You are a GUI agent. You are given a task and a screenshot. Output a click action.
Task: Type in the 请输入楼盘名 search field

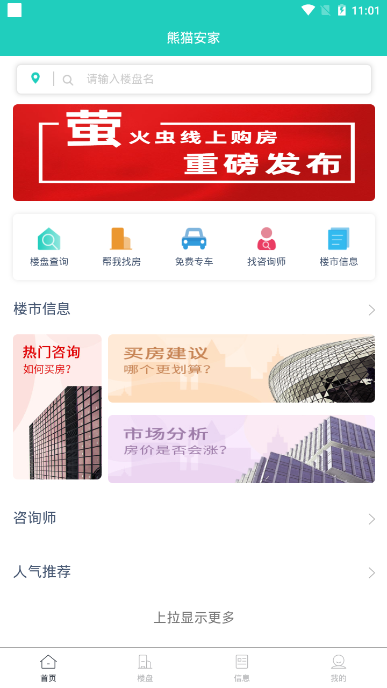tap(219, 79)
